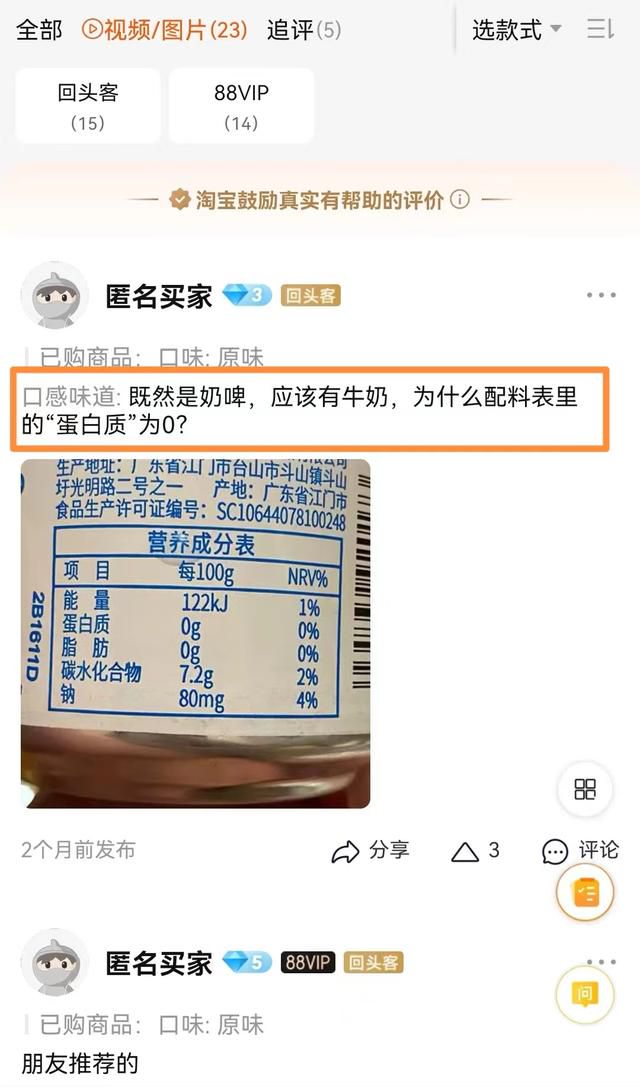Open the 追评 (5) tab
This screenshot has height=1087, width=640.
tap(304, 30)
